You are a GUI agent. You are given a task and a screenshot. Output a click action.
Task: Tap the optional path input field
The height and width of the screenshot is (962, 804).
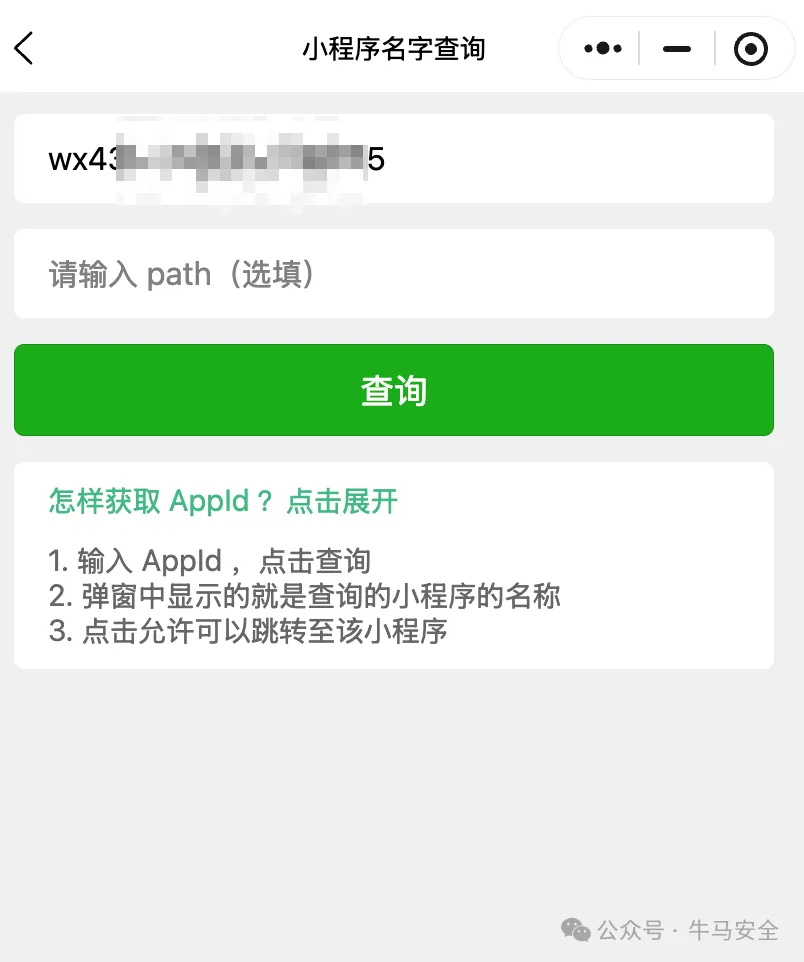(x=394, y=274)
